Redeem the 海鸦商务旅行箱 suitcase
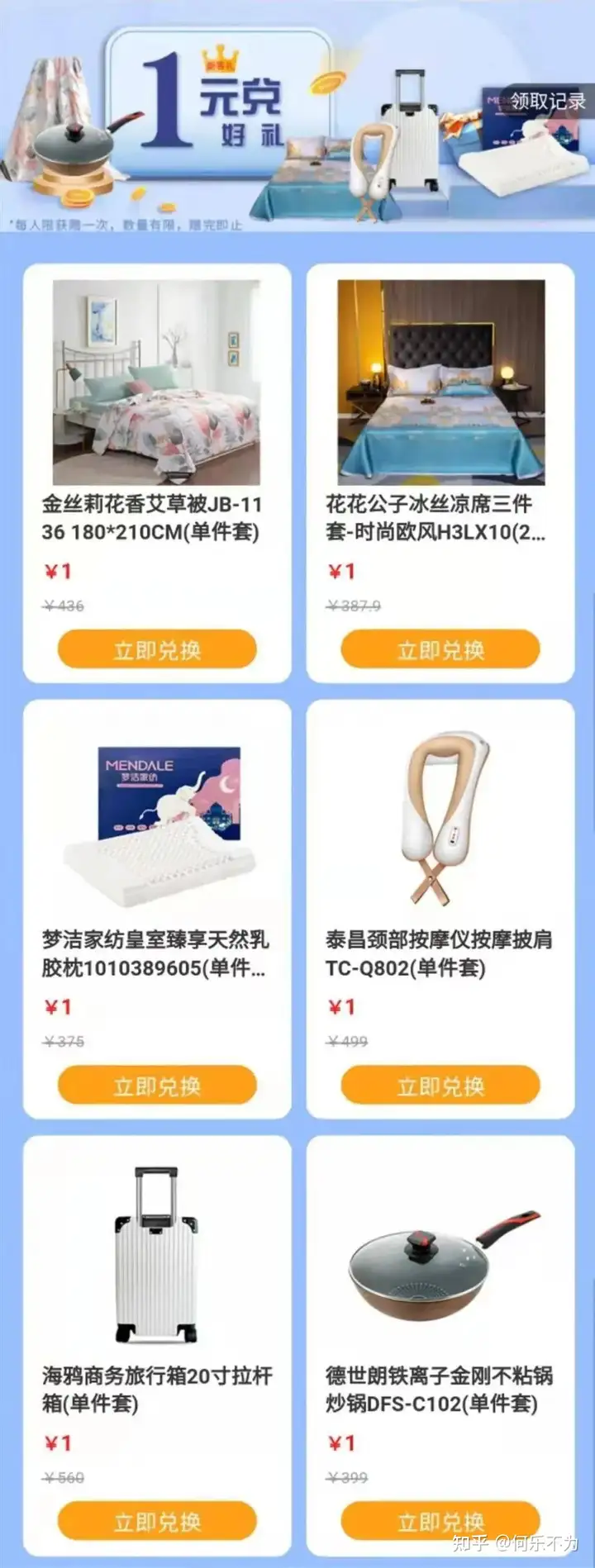 click(x=157, y=1521)
